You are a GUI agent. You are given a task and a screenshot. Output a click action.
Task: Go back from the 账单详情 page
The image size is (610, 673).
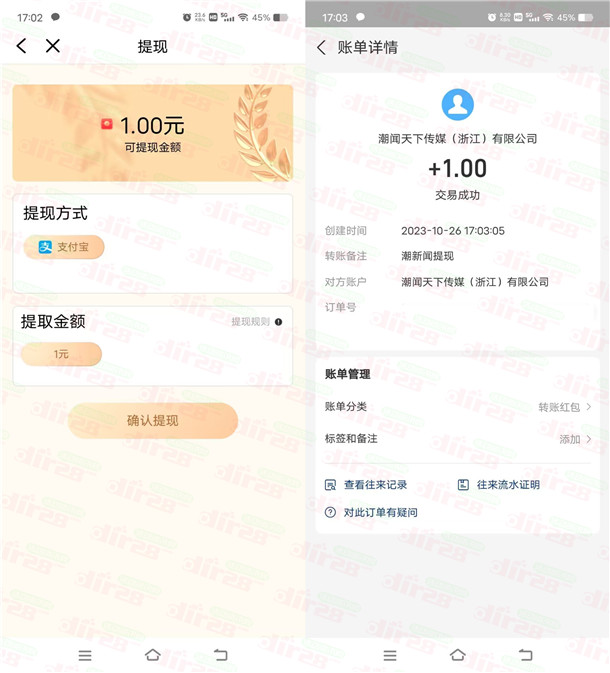point(321,48)
